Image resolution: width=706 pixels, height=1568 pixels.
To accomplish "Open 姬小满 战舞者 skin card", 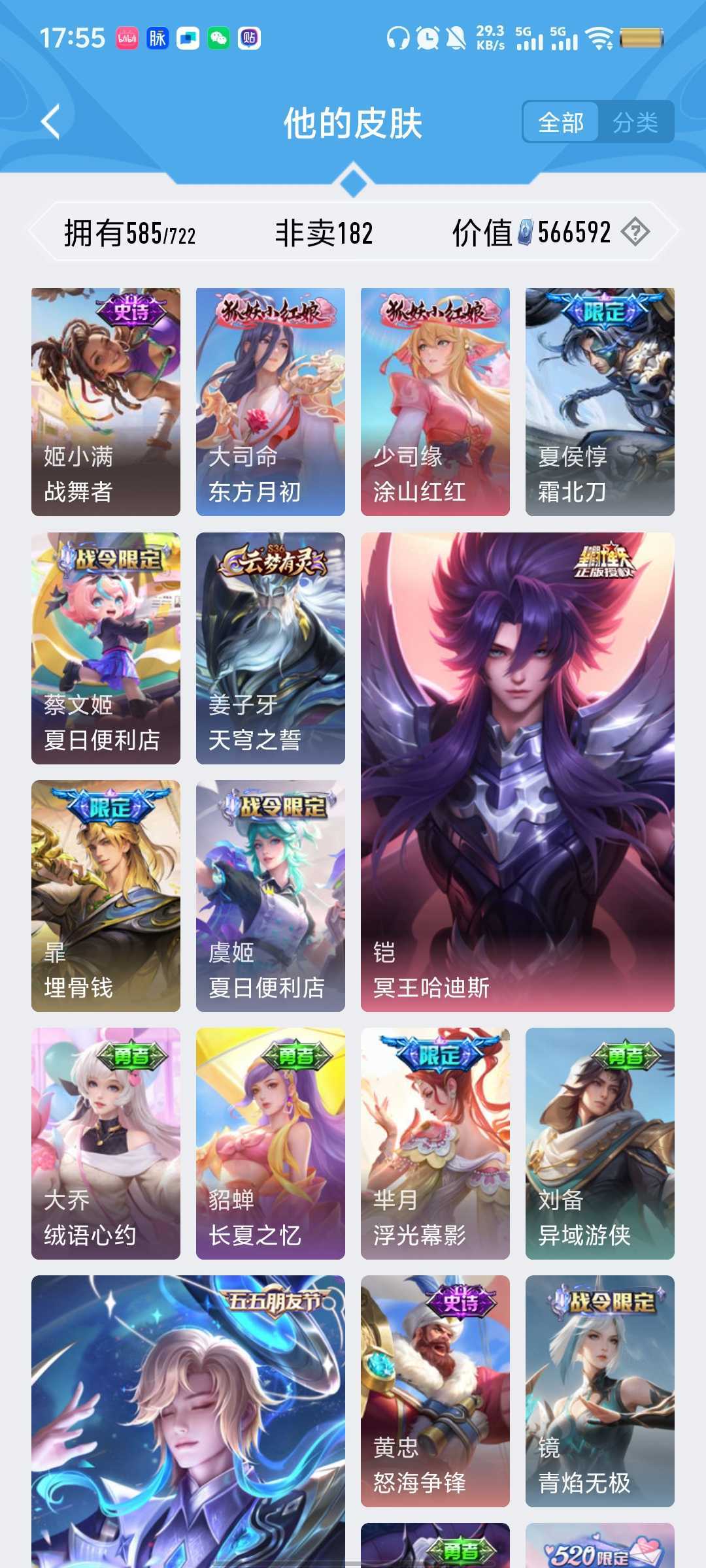I will pyautogui.click(x=106, y=402).
